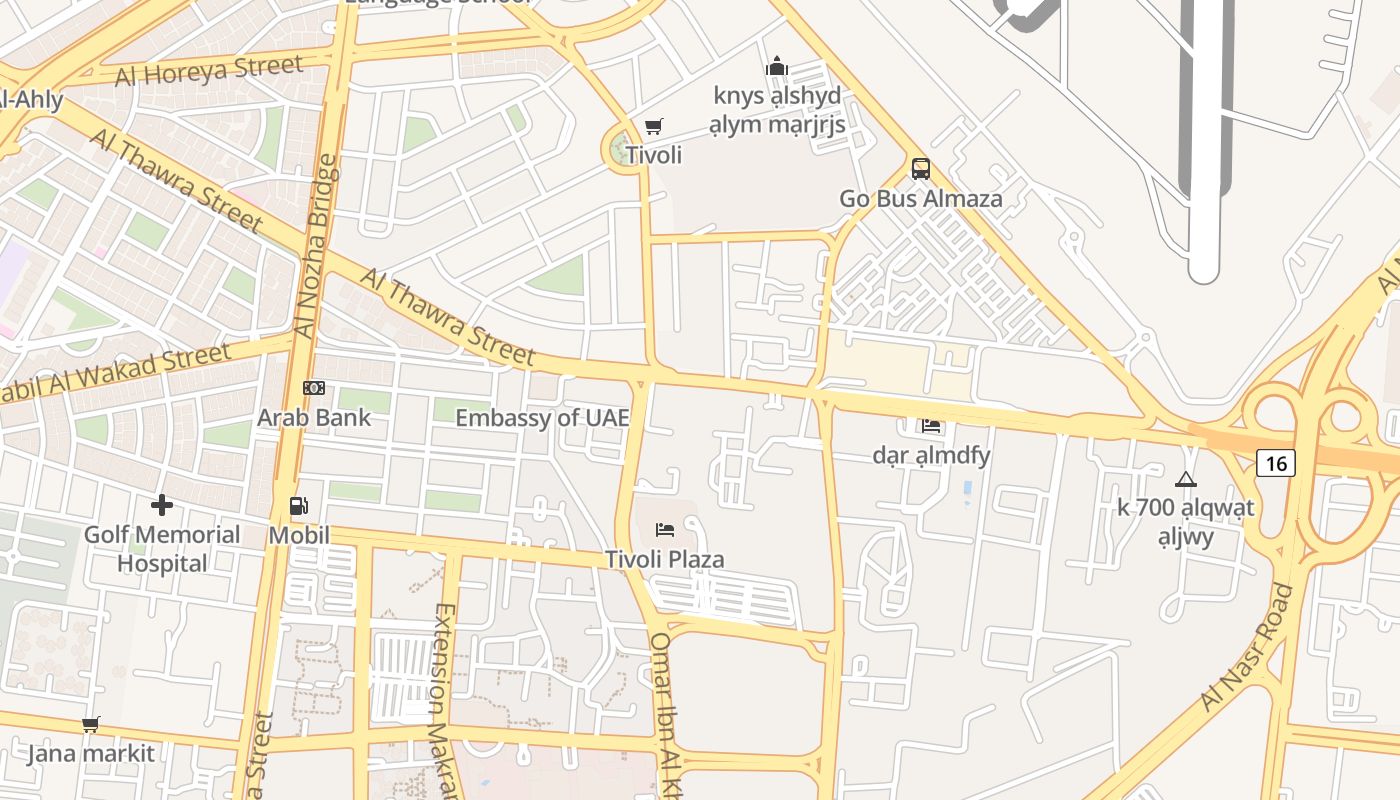Image resolution: width=1400 pixels, height=800 pixels.
Task: Tap the Embassy of UAE label
Action: pos(542,418)
